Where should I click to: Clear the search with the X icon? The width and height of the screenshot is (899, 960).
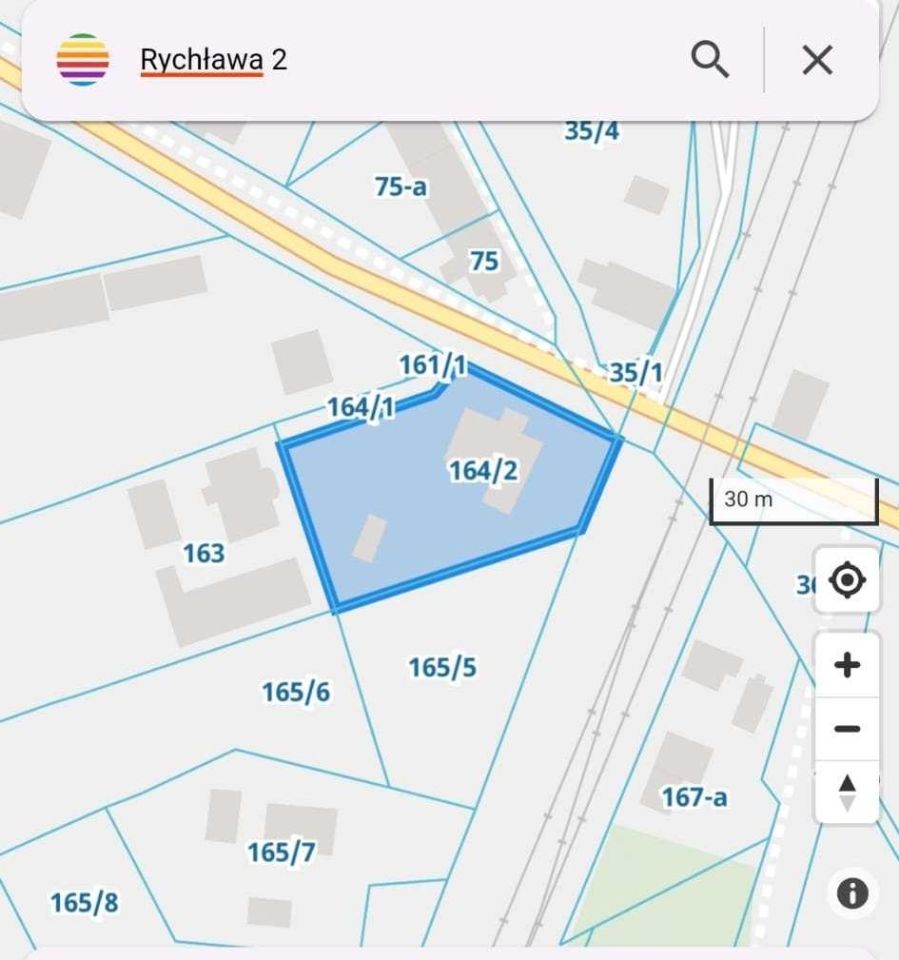click(x=817, y=60)
